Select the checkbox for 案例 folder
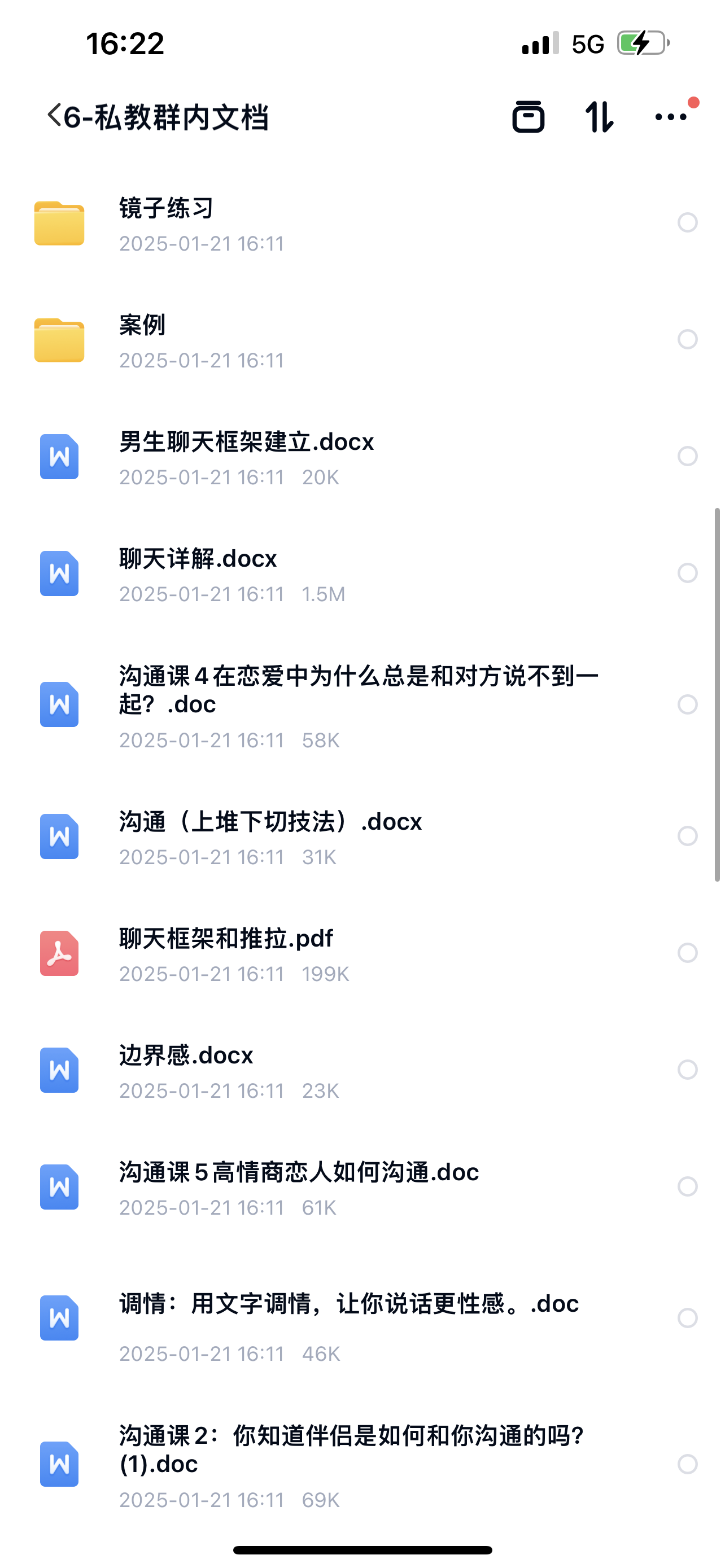This screenshot has width=725, height=1568. [687, 339]
